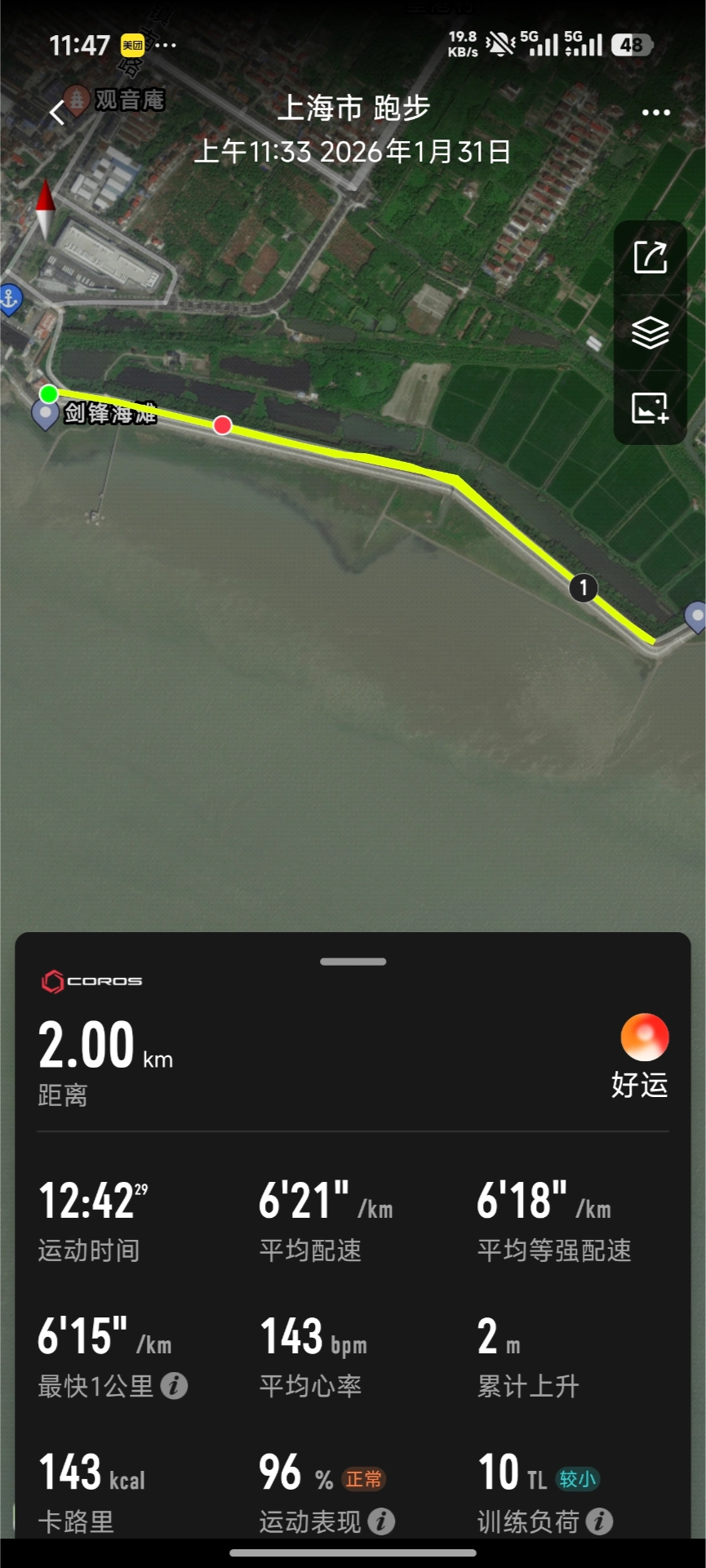The image size is (706, 1568).
Task: Tap the info icon beside 运动表现
Action: pos(381,1521)
